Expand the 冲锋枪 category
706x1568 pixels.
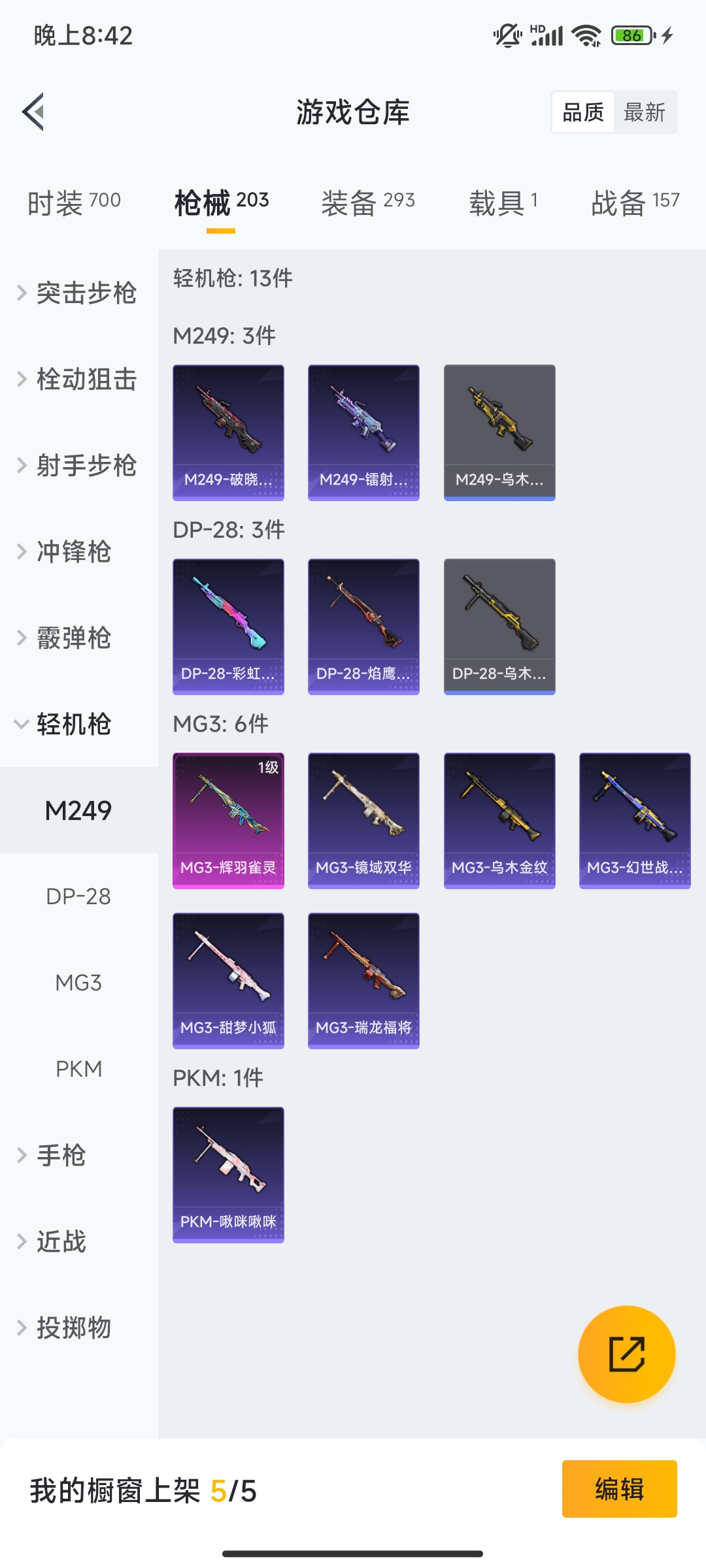click(x=72, y=551)
